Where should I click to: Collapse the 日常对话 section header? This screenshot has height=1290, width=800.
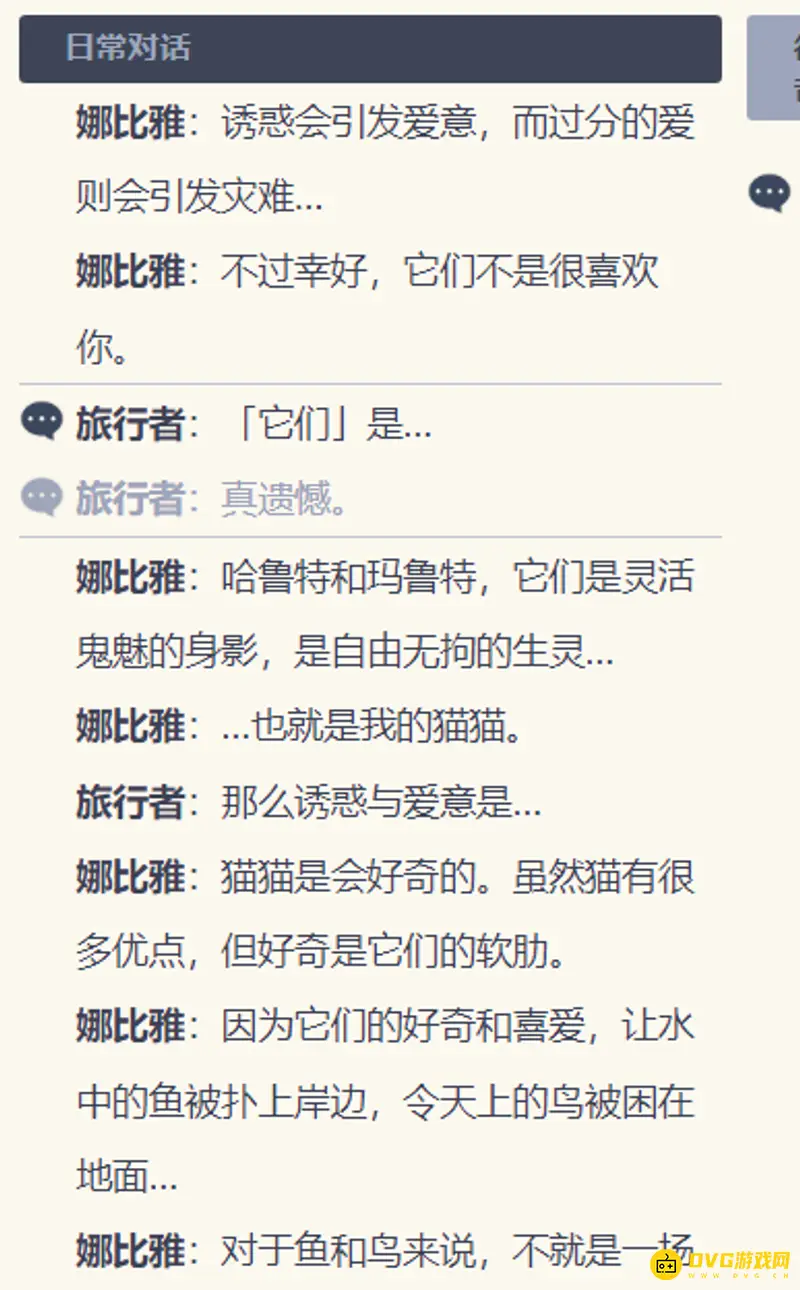point(370,48)
